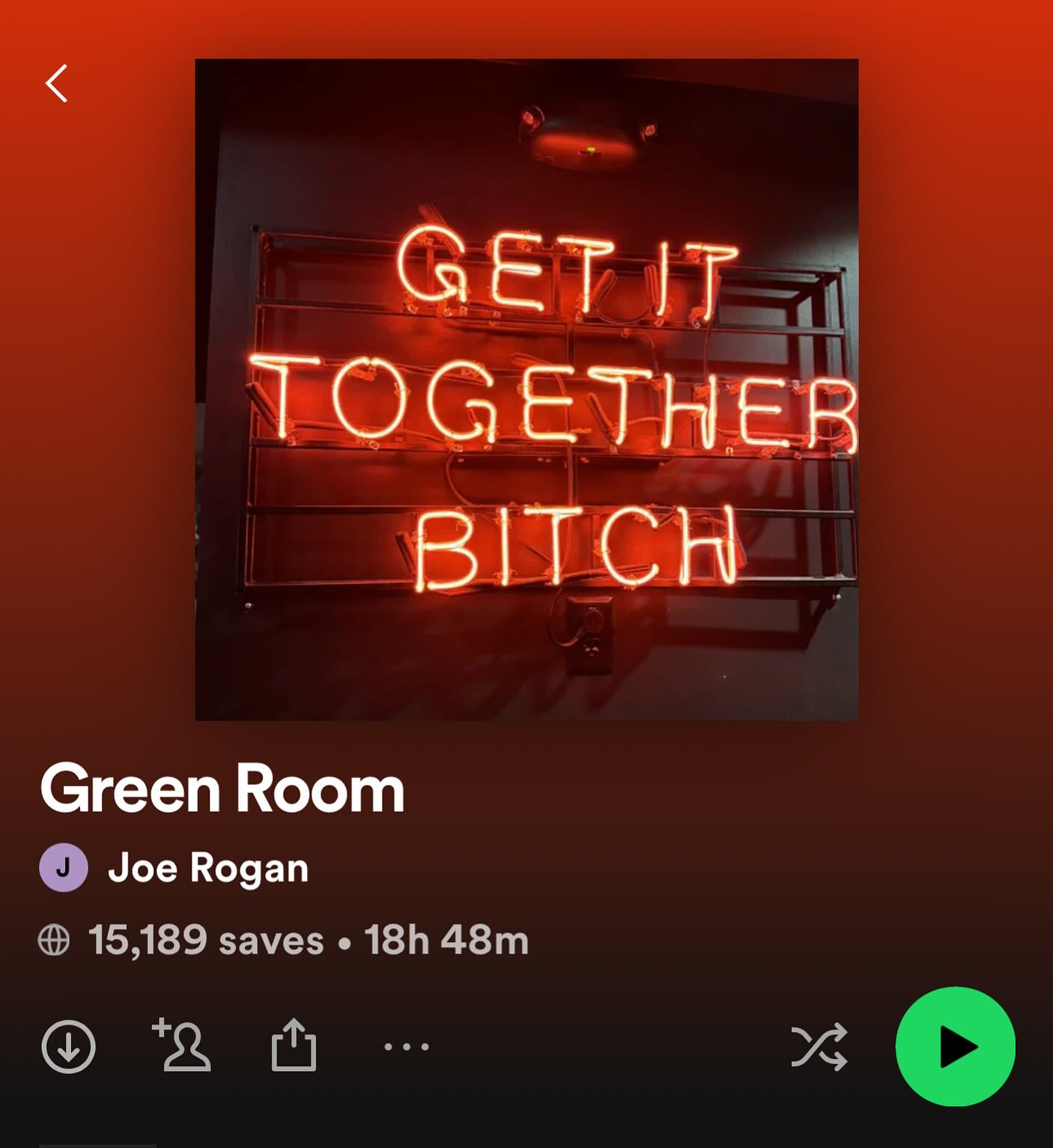Invite collaborators to the playlist
Viewport: 1053px width, 1148px height.
[x=182, y=1045]
